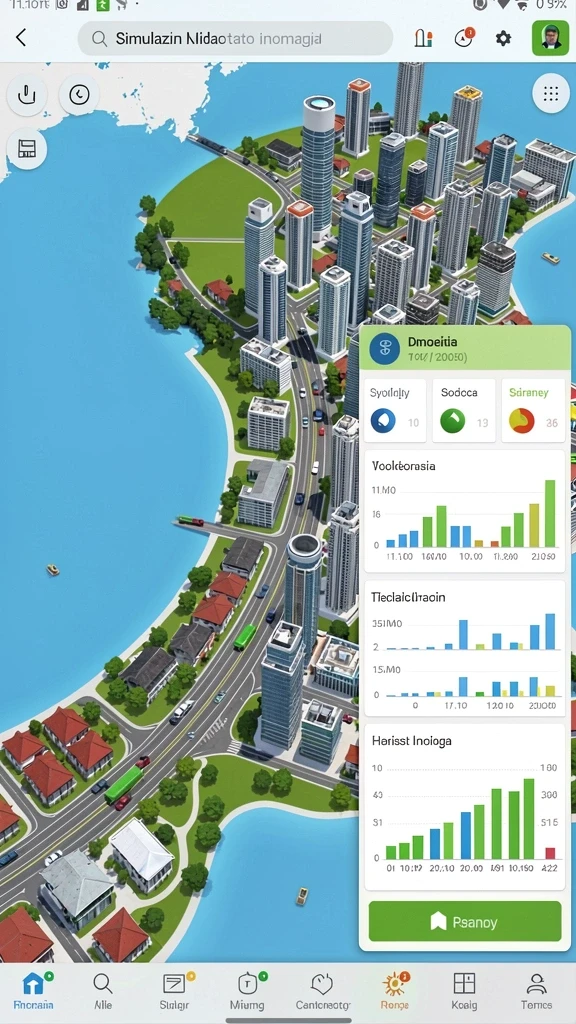
Task: Tap the save disk map button
Action: 26,150
